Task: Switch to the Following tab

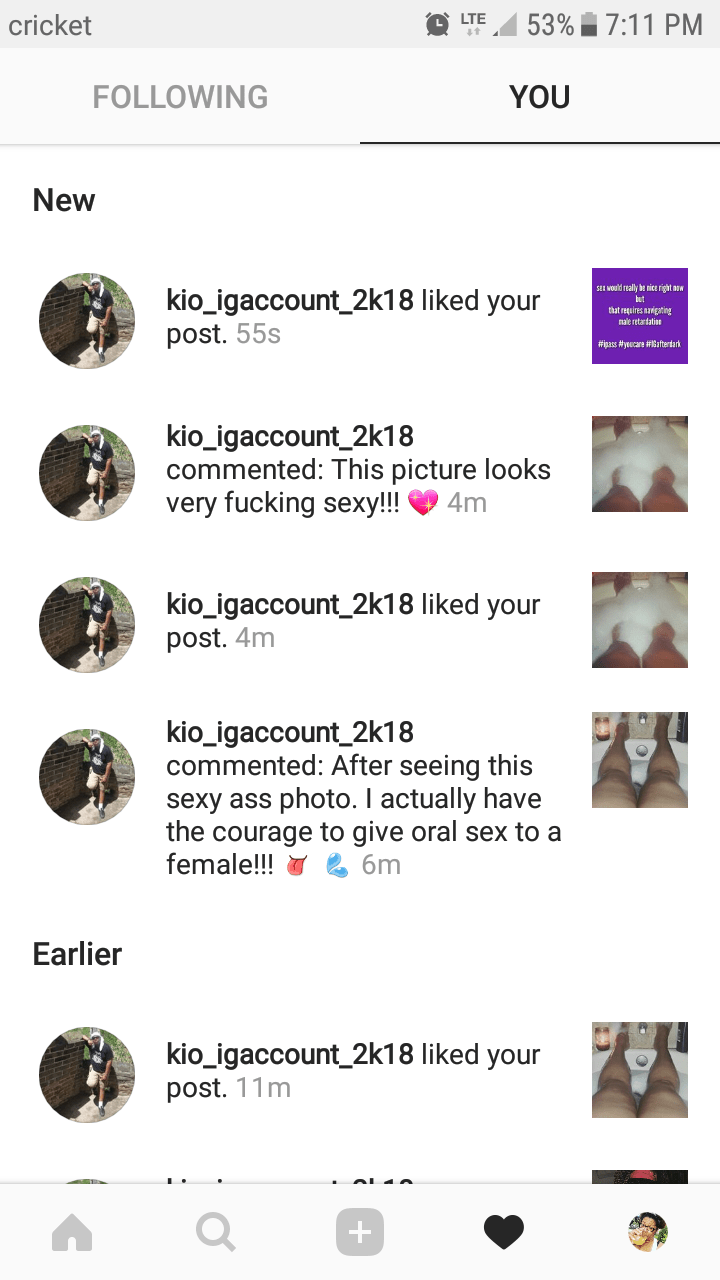Action: pyautogui.click(x=180, y=97)
